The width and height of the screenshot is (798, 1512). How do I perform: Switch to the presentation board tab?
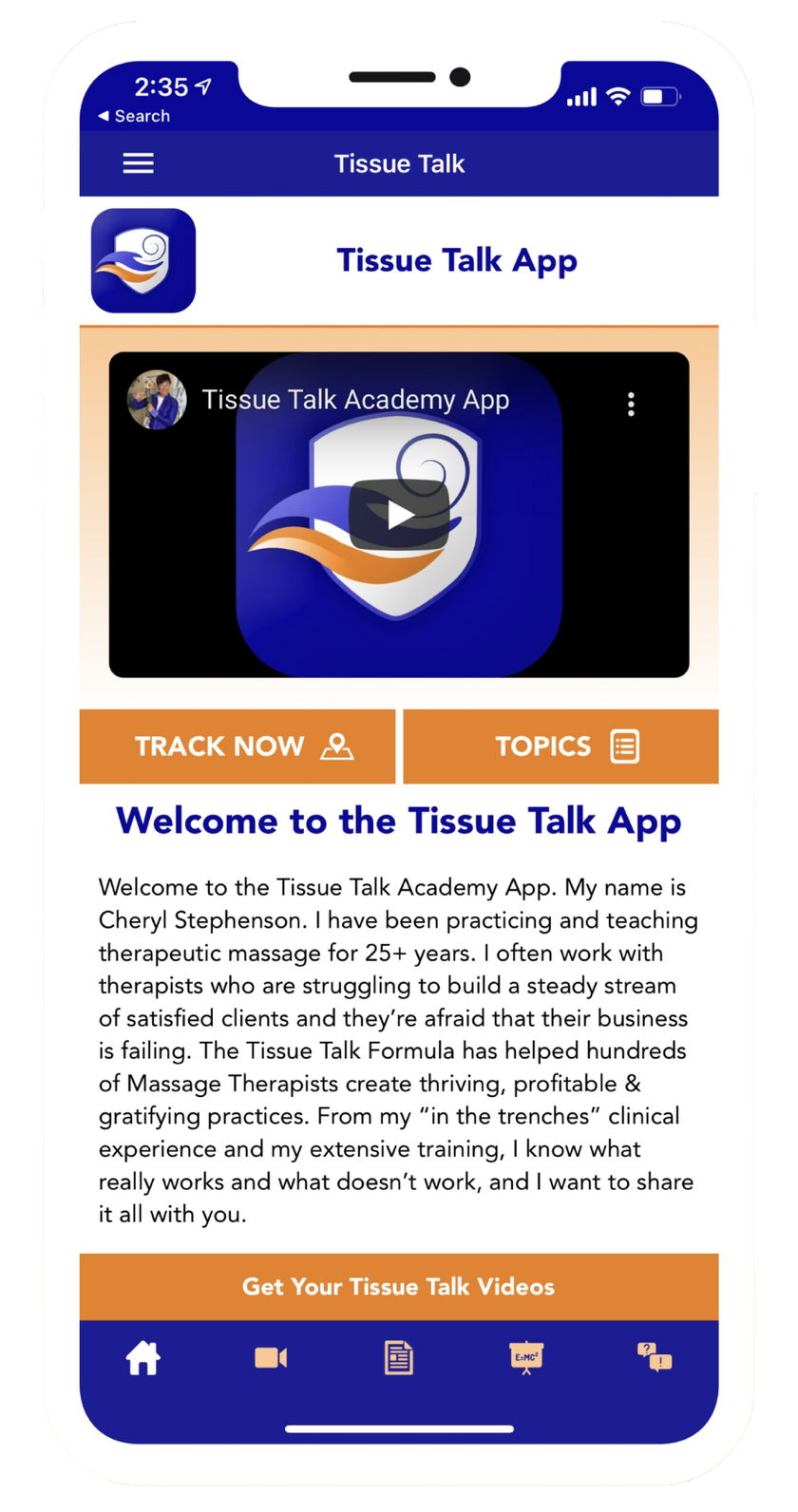(526, 1359)
